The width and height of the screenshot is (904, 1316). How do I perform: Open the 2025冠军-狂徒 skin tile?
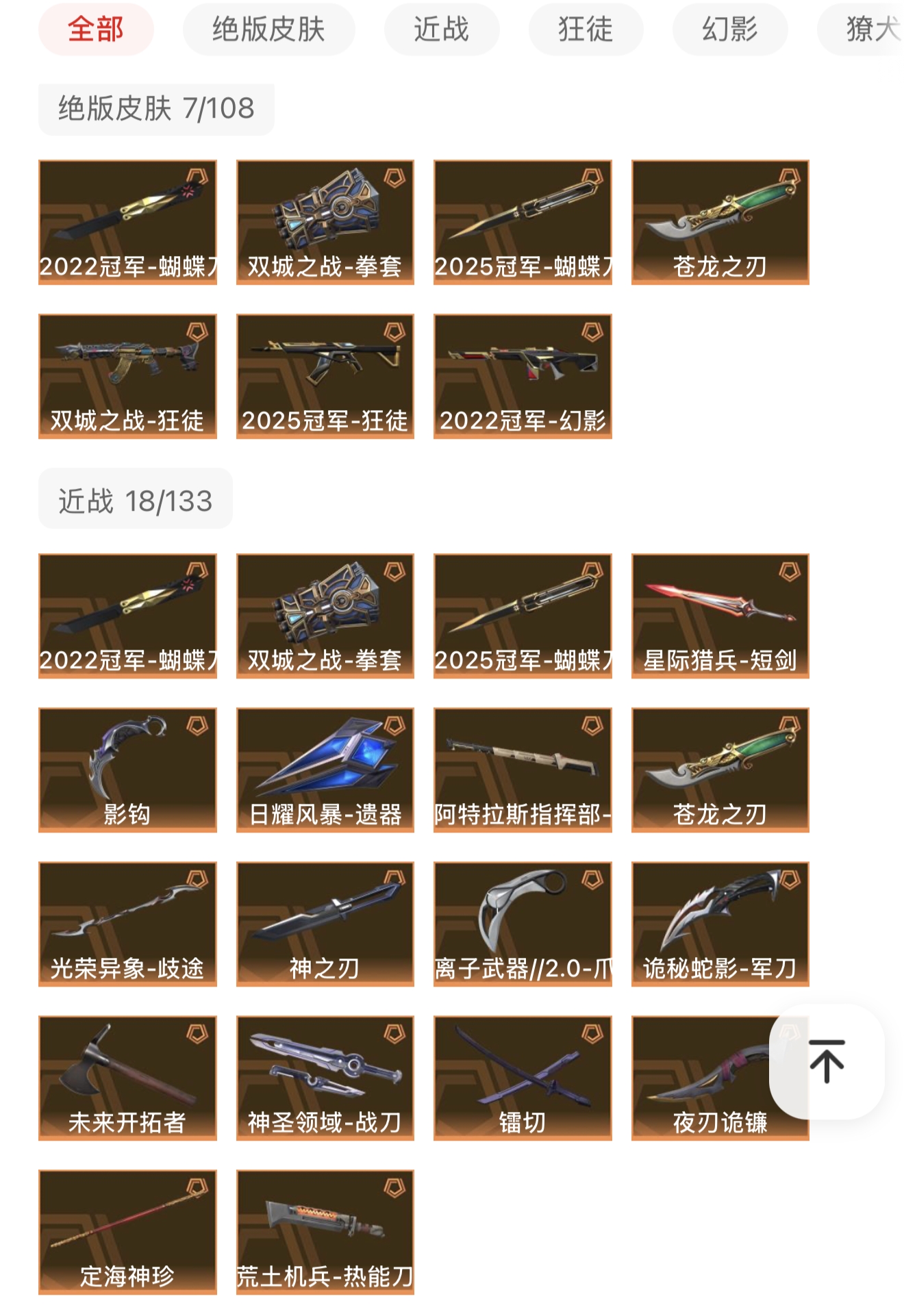click(x=325, y=376)
